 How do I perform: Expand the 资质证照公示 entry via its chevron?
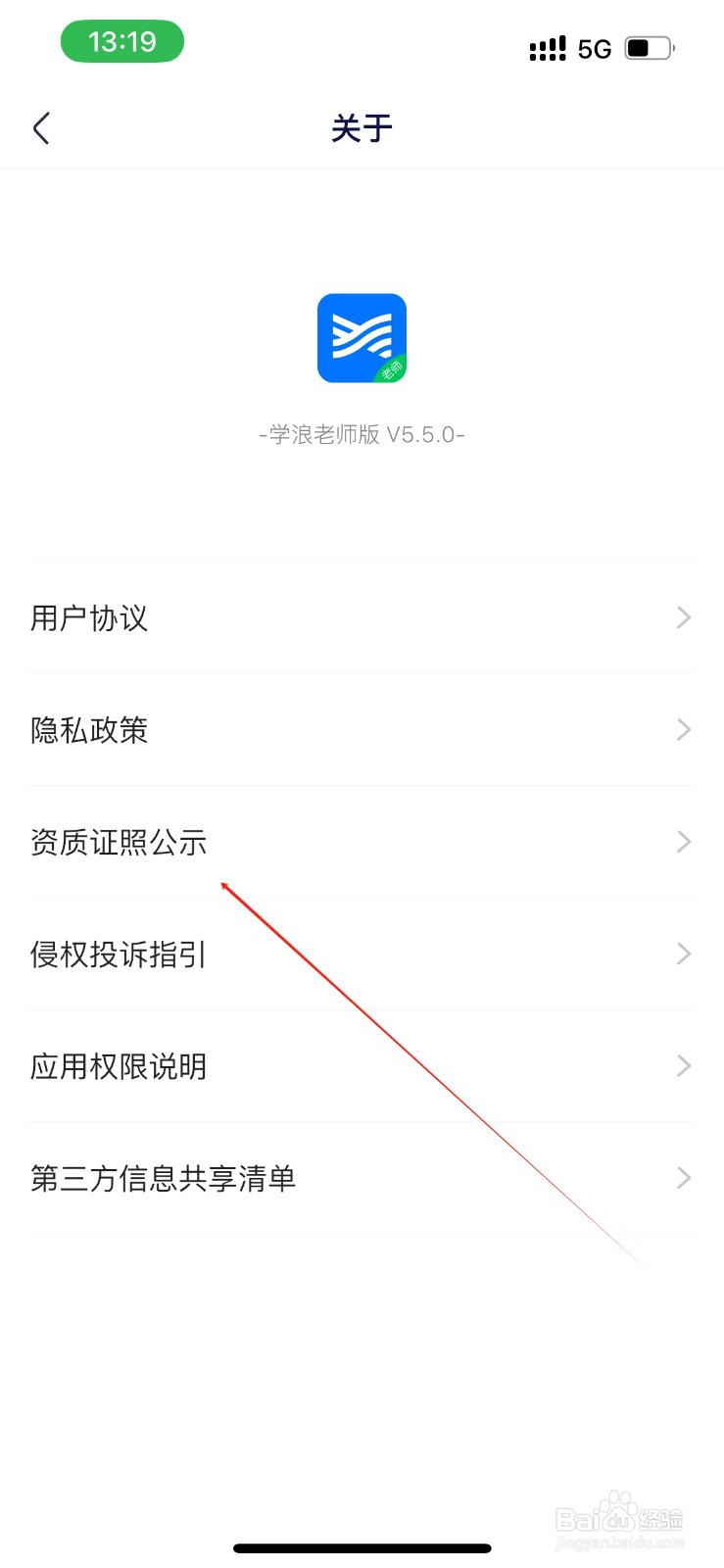(683, 841)
